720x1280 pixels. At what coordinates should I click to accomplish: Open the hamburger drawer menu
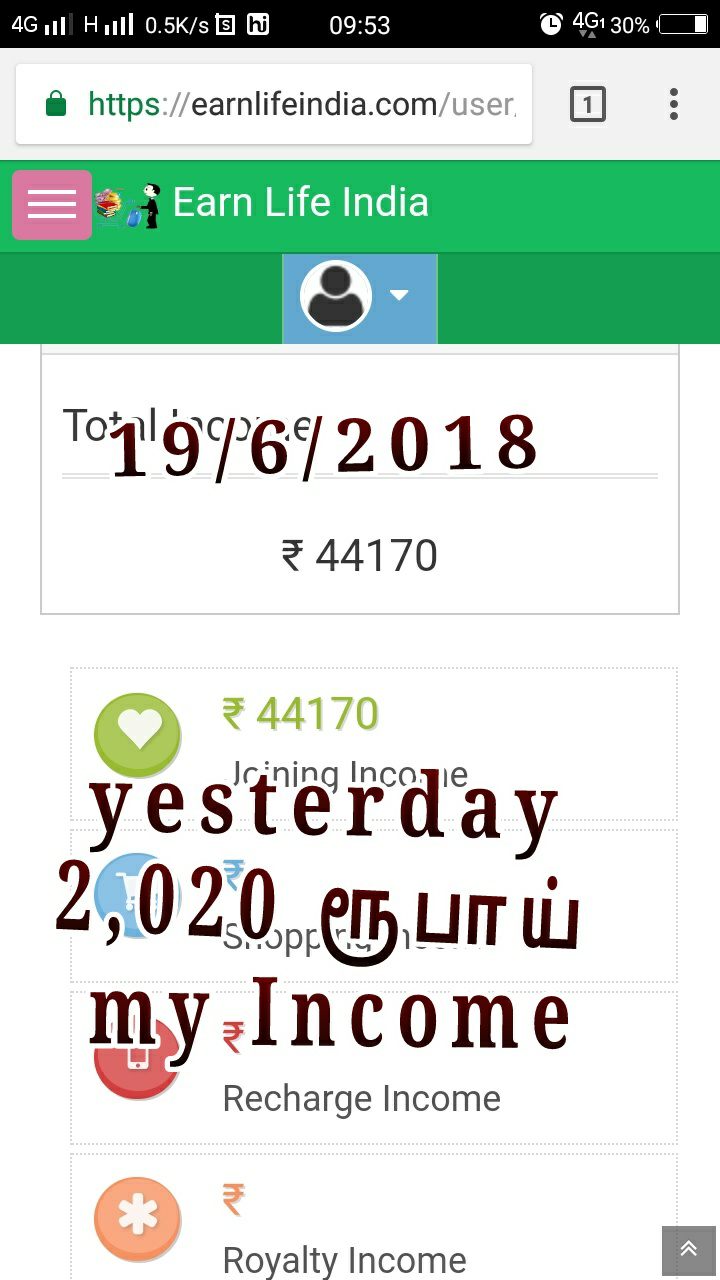point(52,204)
